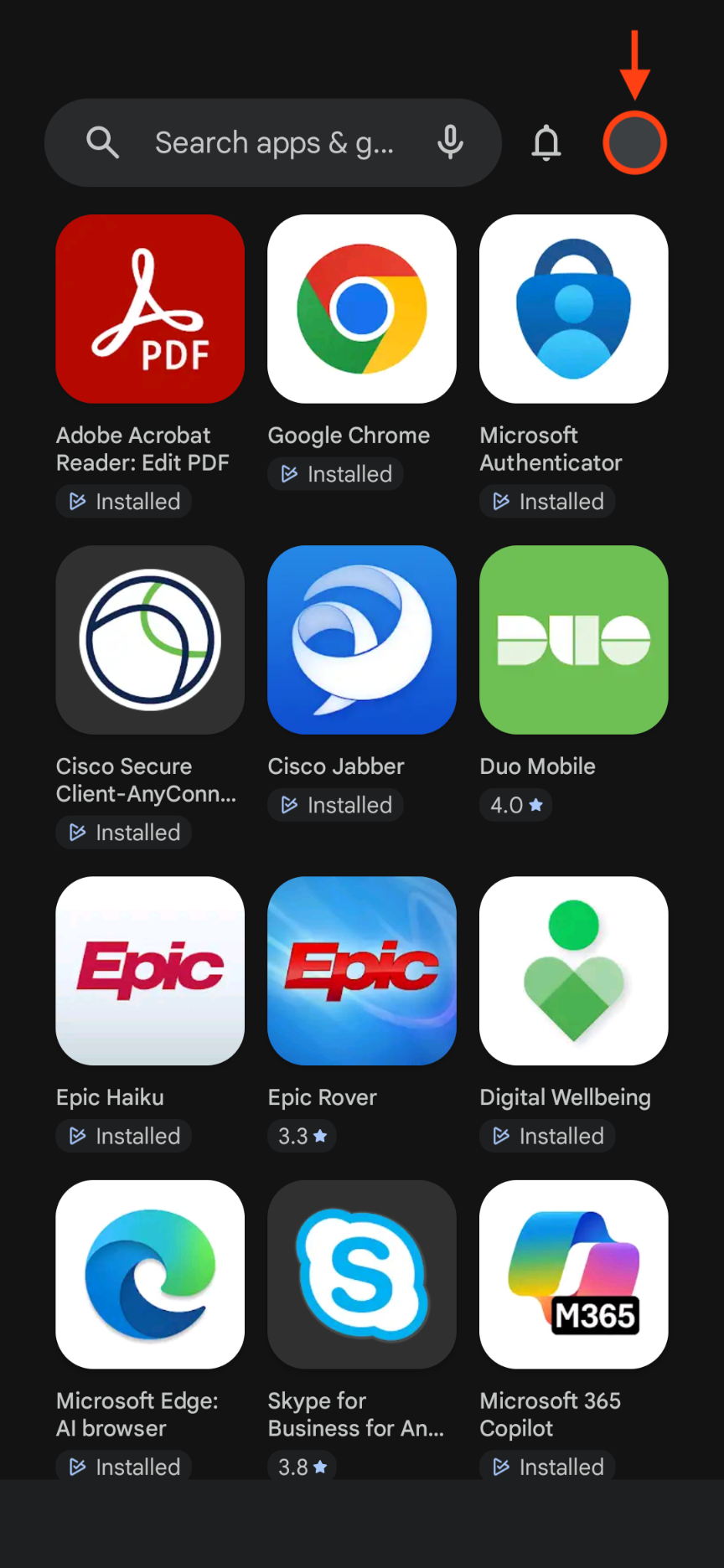
Task: View Epic Rover app details
Action: 362,971
